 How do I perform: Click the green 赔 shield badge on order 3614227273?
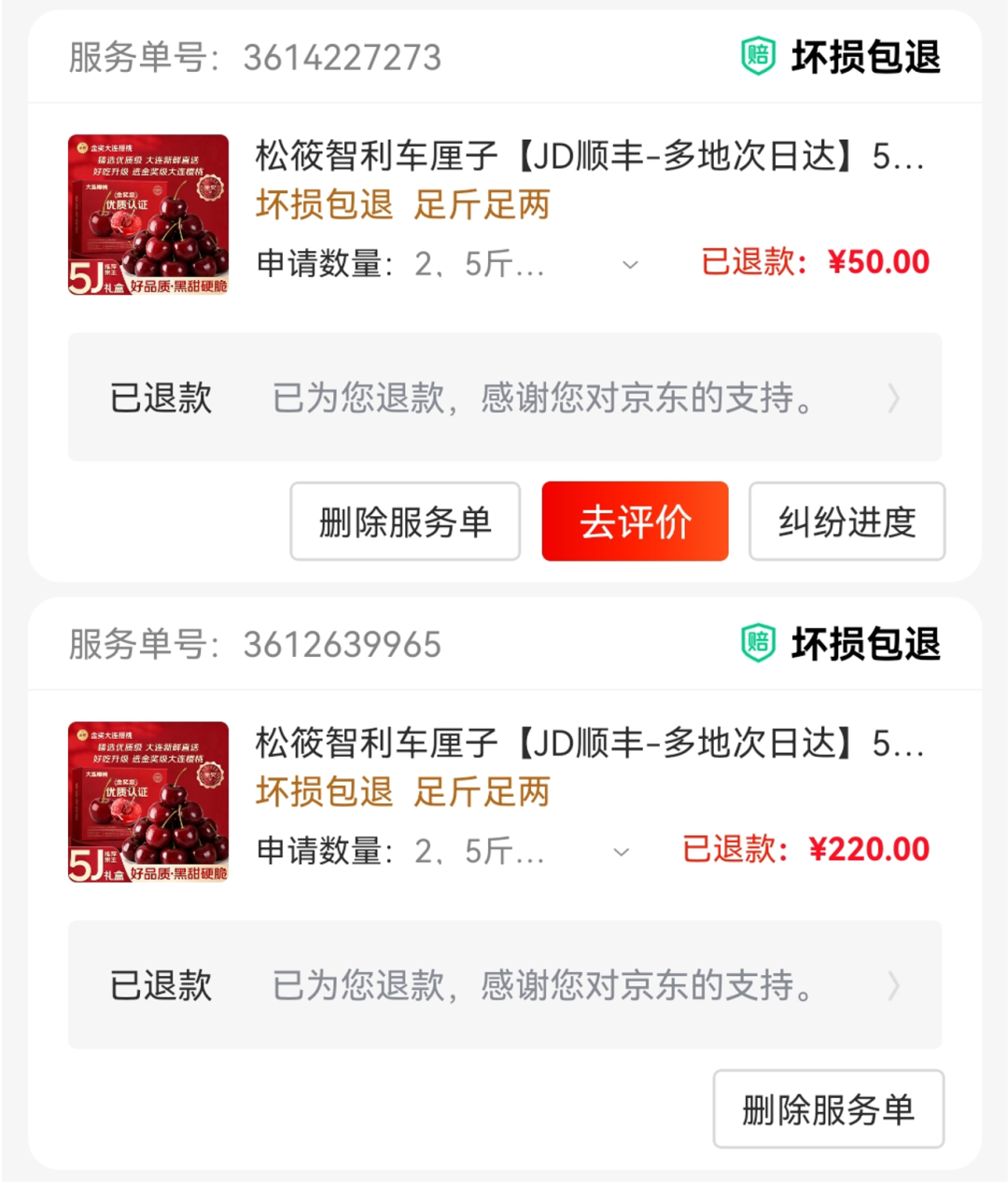pos(758,57)
